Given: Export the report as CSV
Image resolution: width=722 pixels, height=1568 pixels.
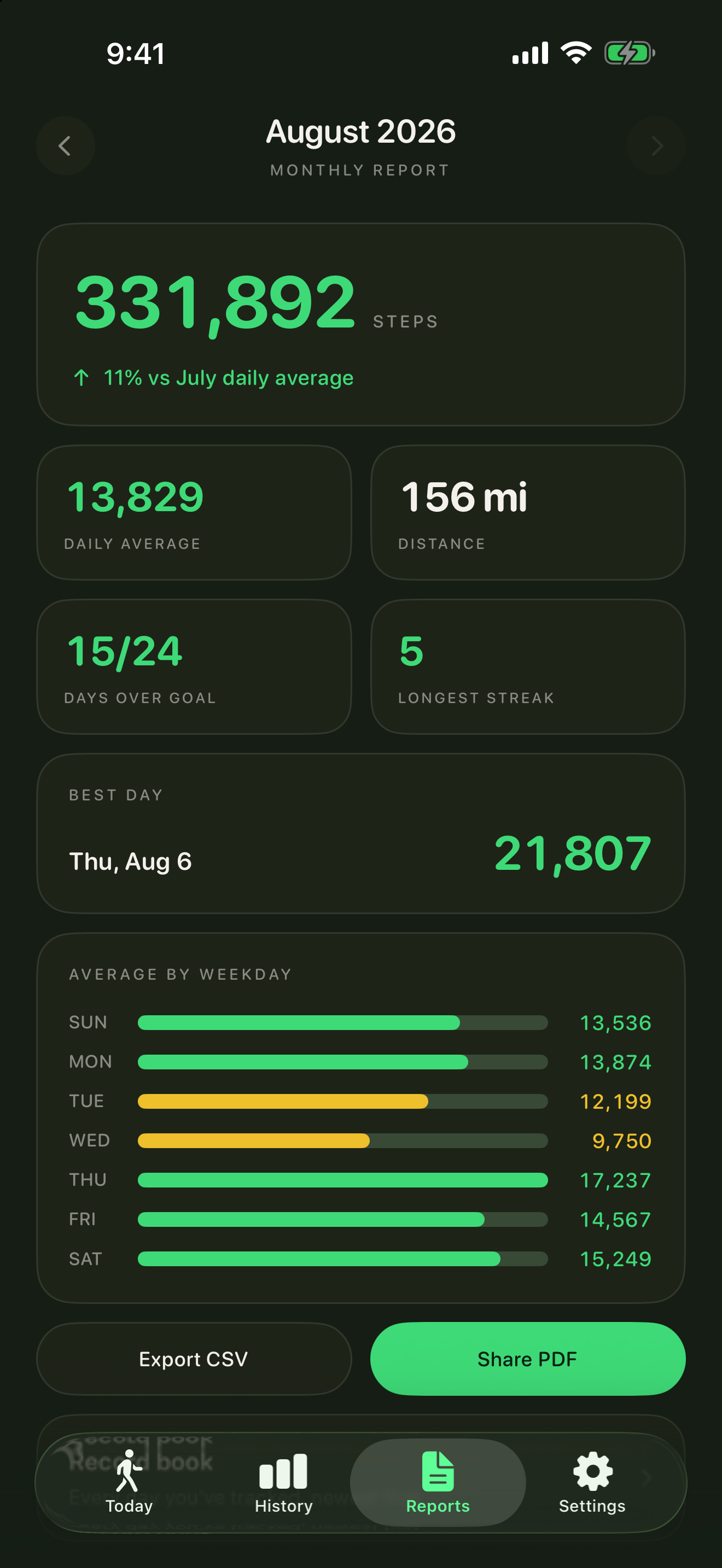Looking at the screenshot, I should click(194, 1359).
